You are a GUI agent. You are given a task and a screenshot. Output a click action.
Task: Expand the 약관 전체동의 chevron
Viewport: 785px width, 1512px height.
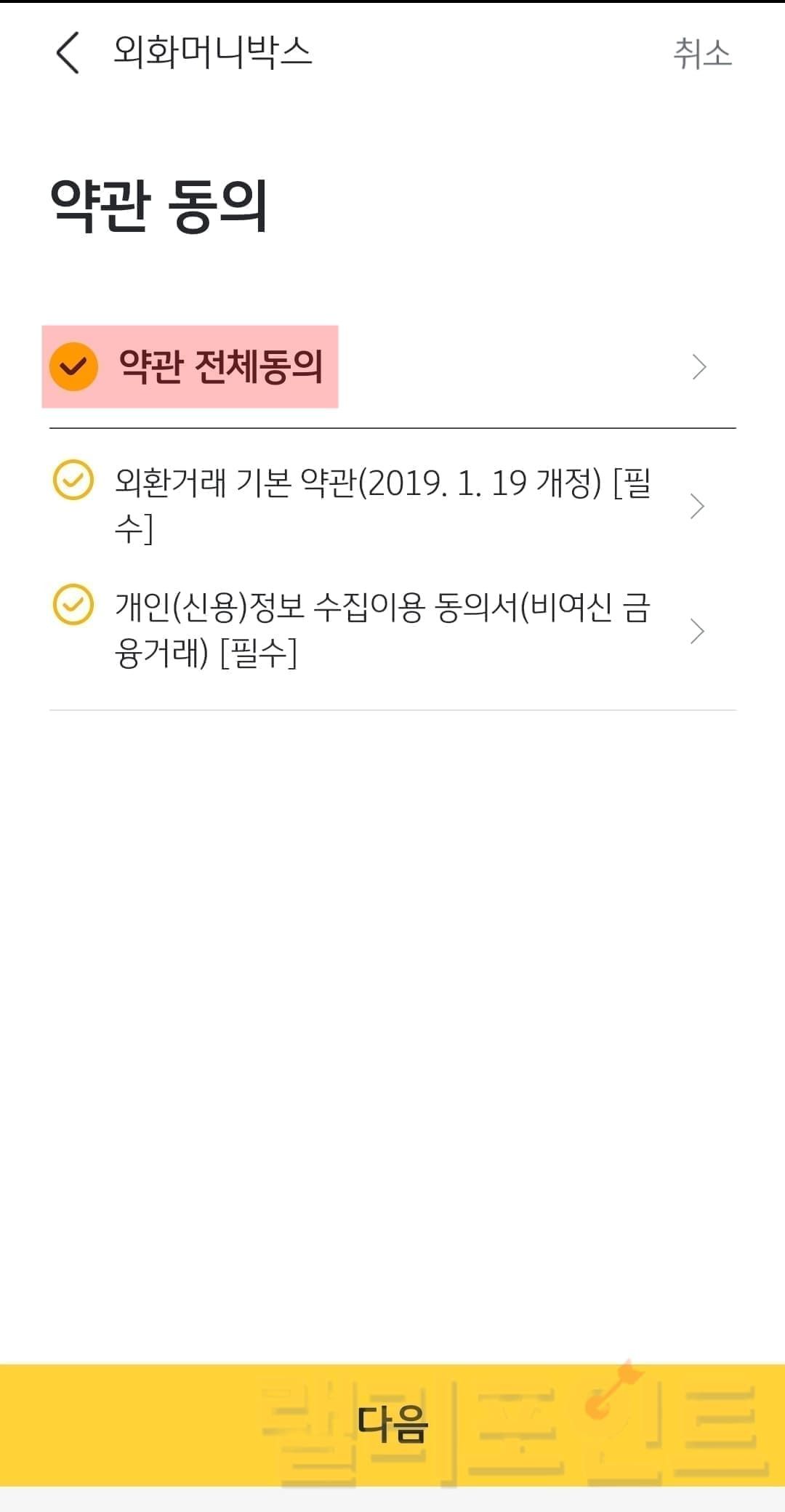699,367
